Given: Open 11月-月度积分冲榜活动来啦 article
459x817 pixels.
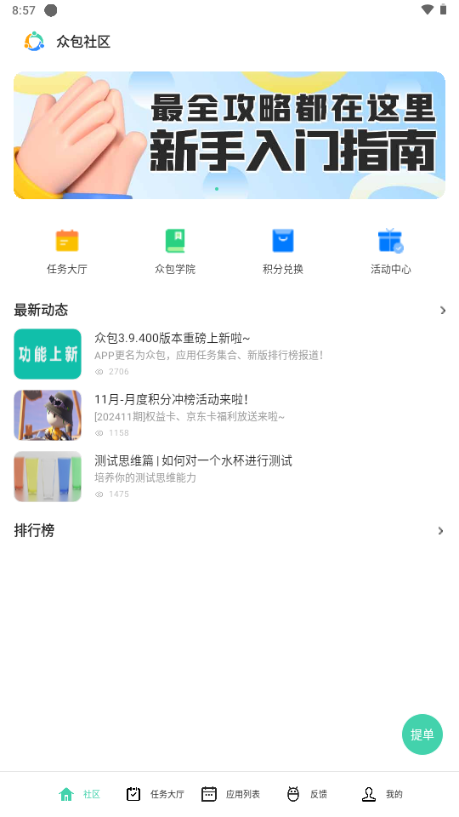Looking at the screenshot, I should [x=229, y=415].
